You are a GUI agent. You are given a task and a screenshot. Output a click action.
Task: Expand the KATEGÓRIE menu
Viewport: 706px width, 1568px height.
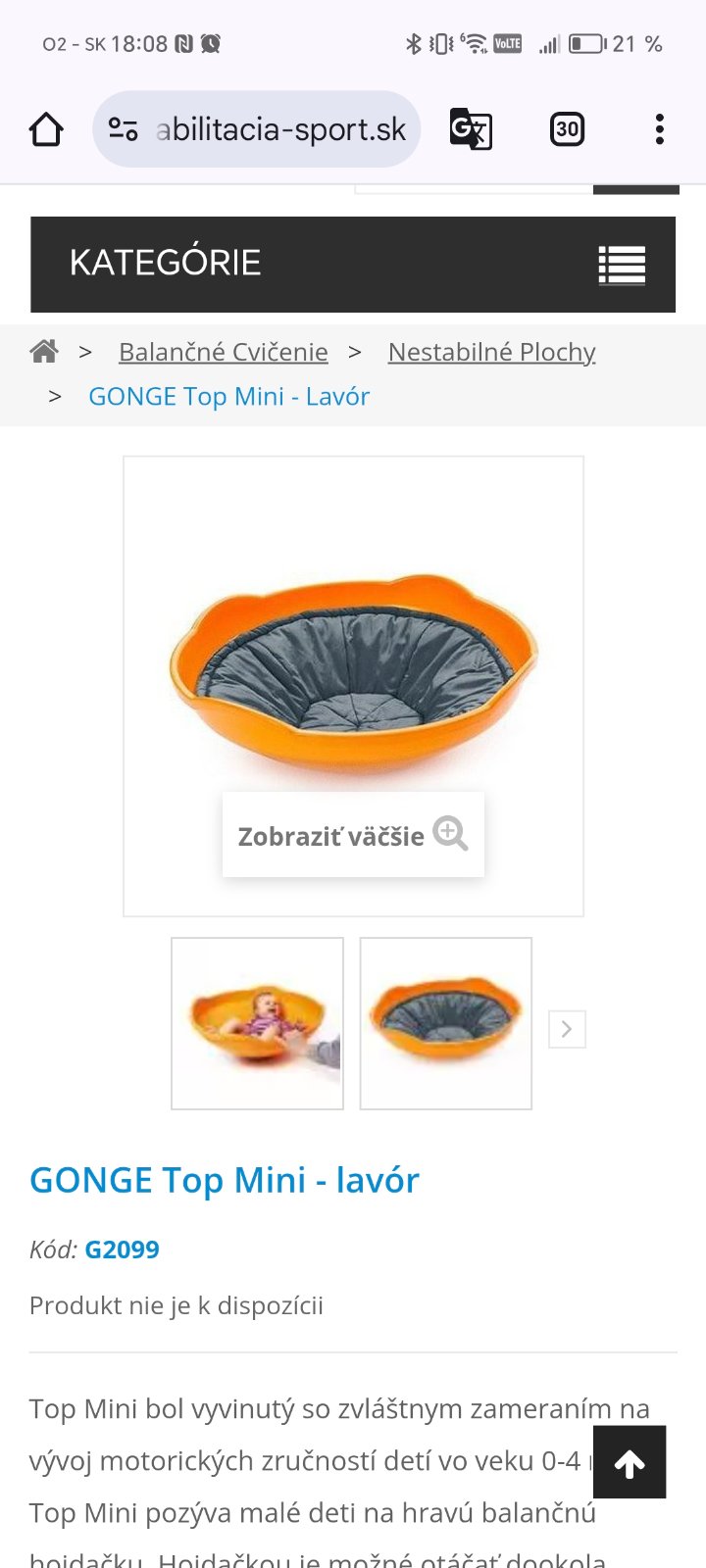tap(622, 265)
